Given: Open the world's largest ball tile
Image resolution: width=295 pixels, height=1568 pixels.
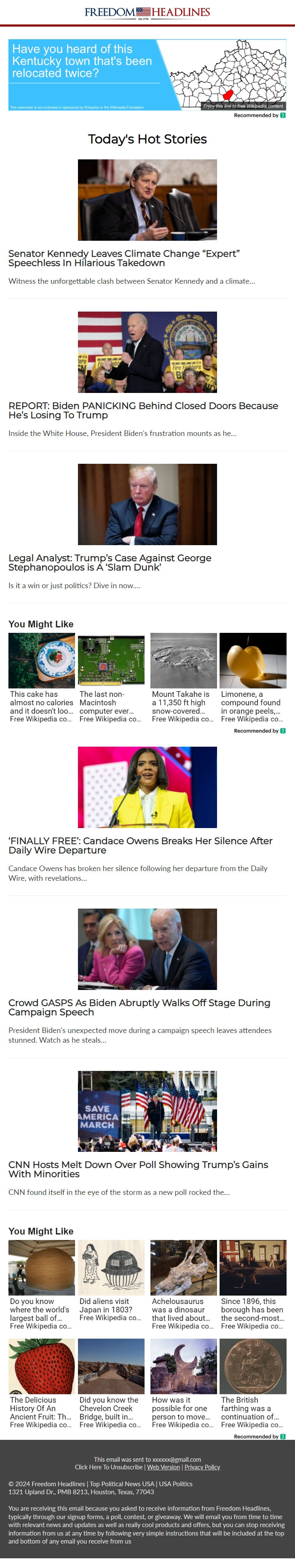Looking at the screenshot, I should coord(41,1284).
